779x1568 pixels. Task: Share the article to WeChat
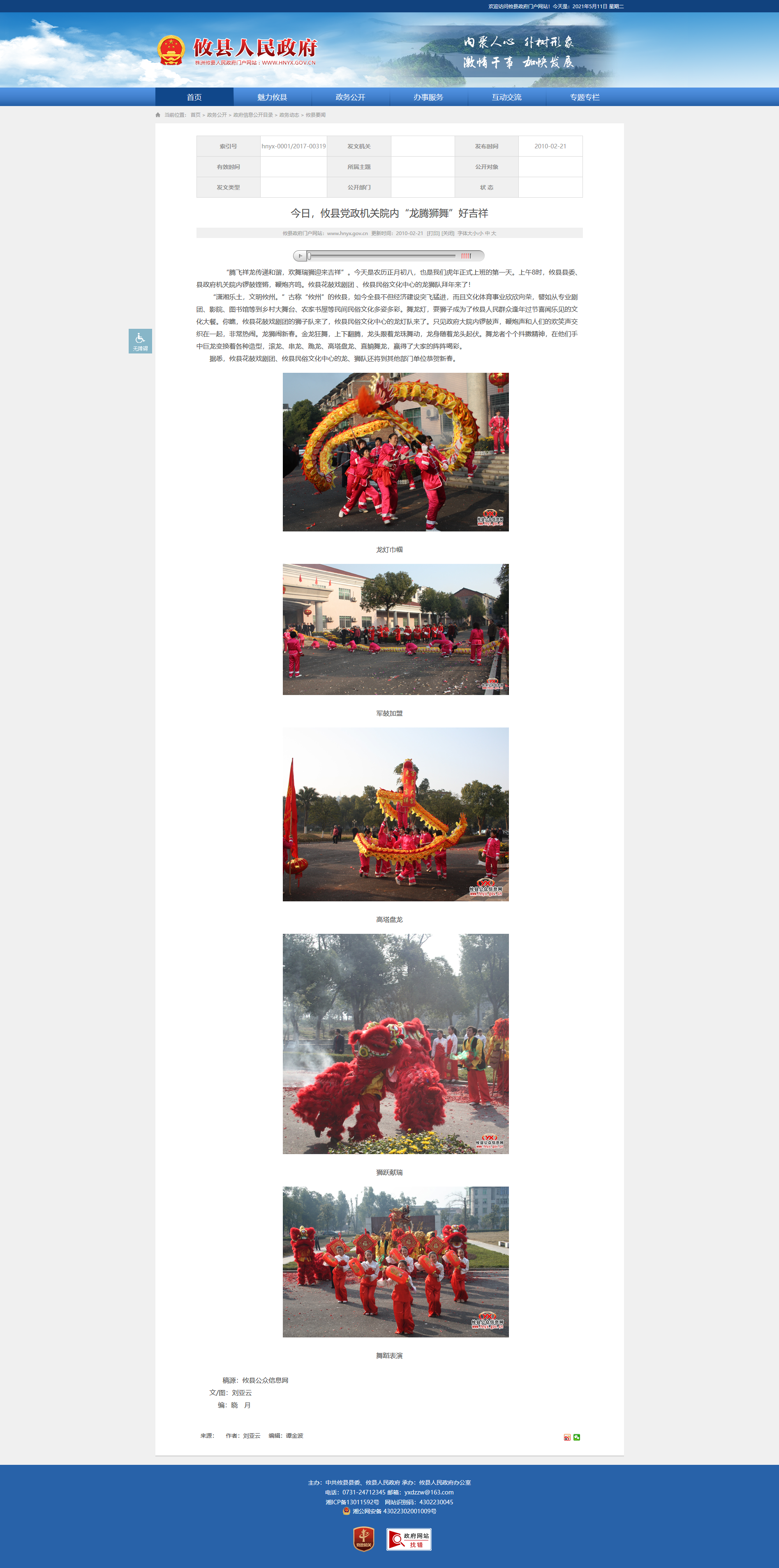coord(576,1438)
